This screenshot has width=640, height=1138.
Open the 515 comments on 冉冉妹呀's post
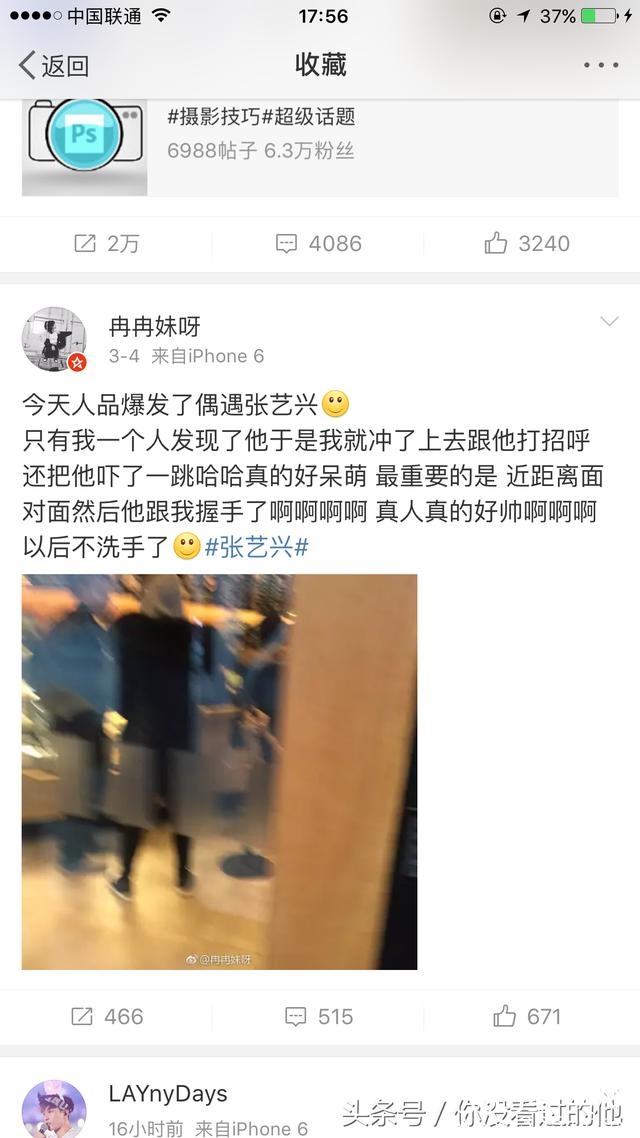click(319, 1016)
